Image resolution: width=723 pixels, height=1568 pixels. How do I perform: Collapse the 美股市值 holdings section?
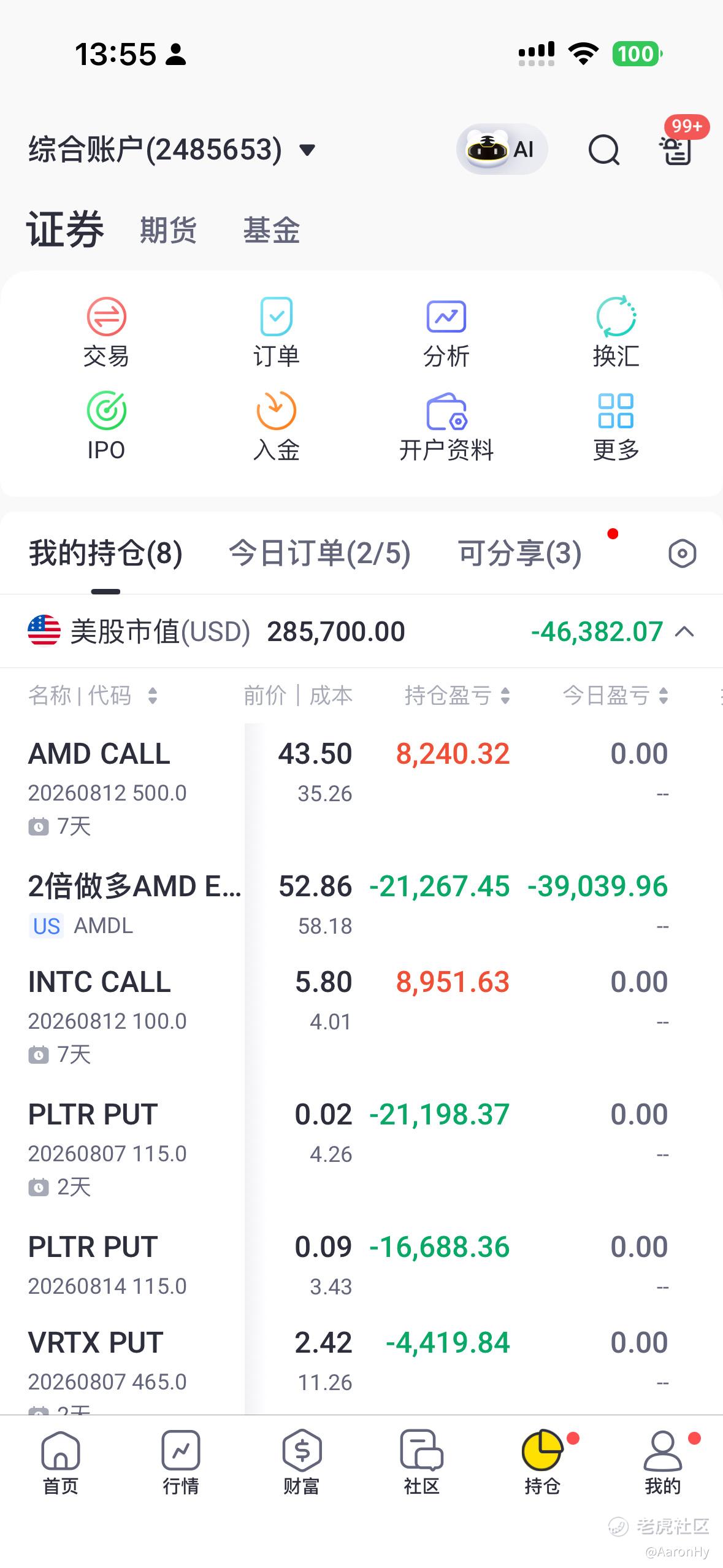pos(685,632)
